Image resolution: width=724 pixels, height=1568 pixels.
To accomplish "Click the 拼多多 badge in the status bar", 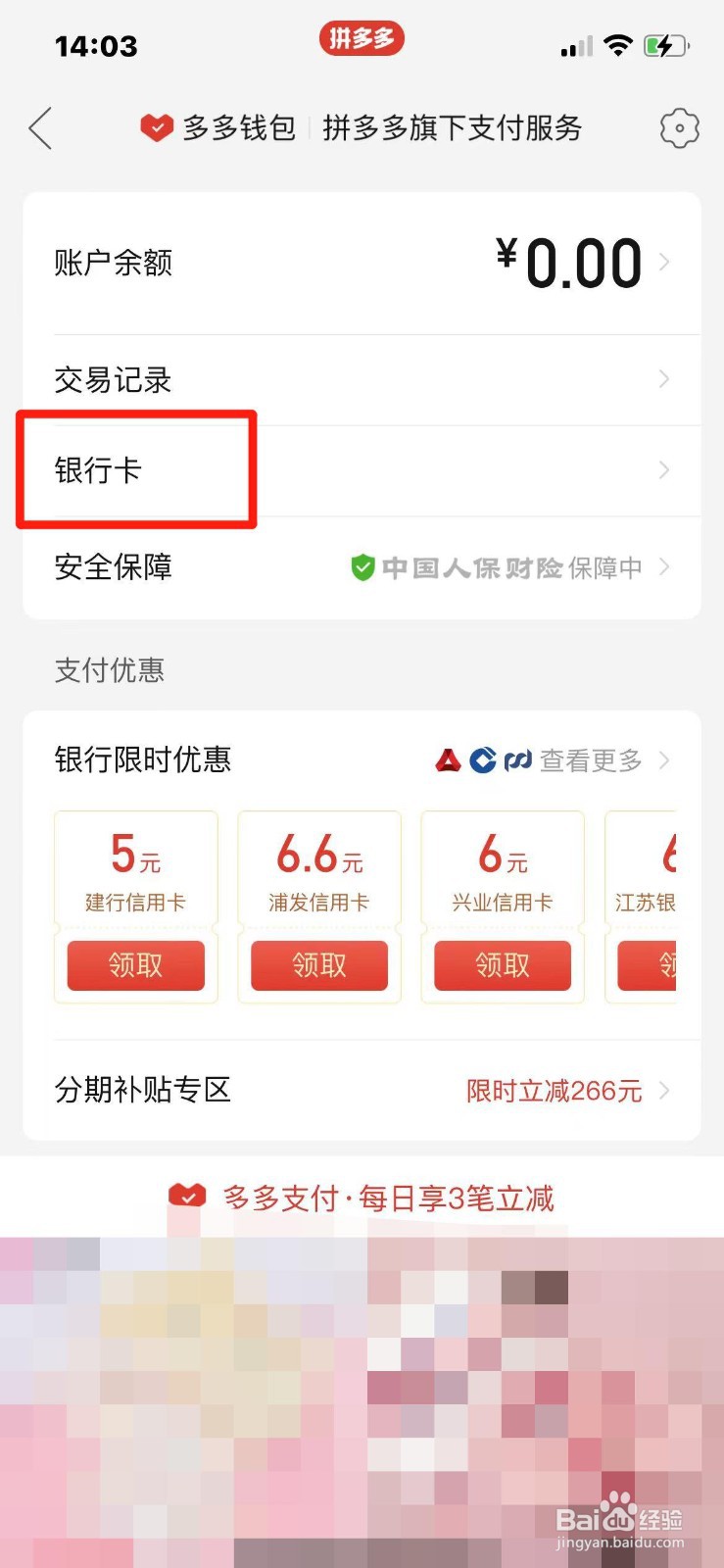I will (x=362, y=39).
